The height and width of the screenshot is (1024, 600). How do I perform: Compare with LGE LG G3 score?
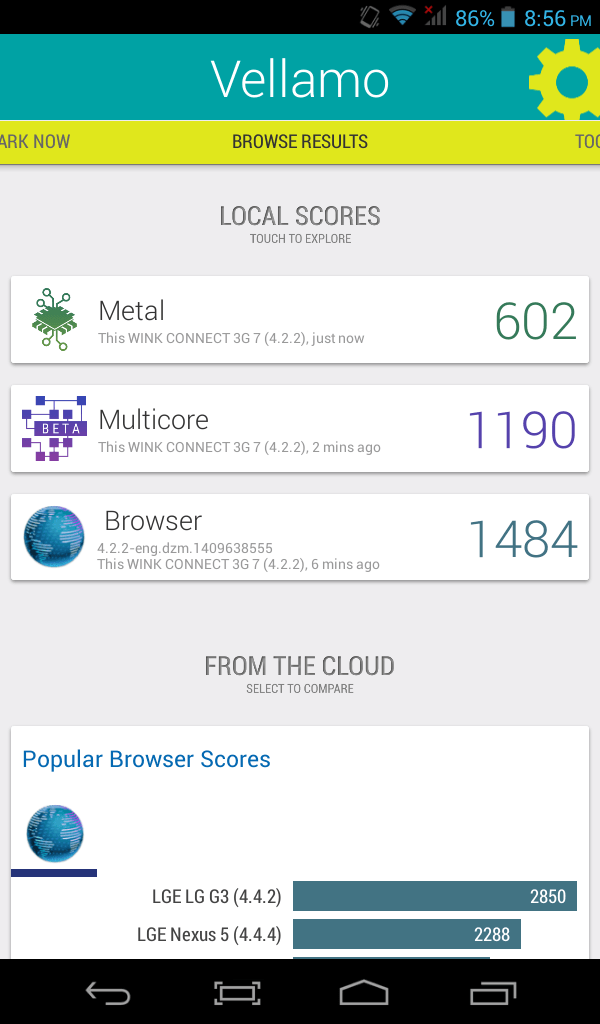[434, 896]
